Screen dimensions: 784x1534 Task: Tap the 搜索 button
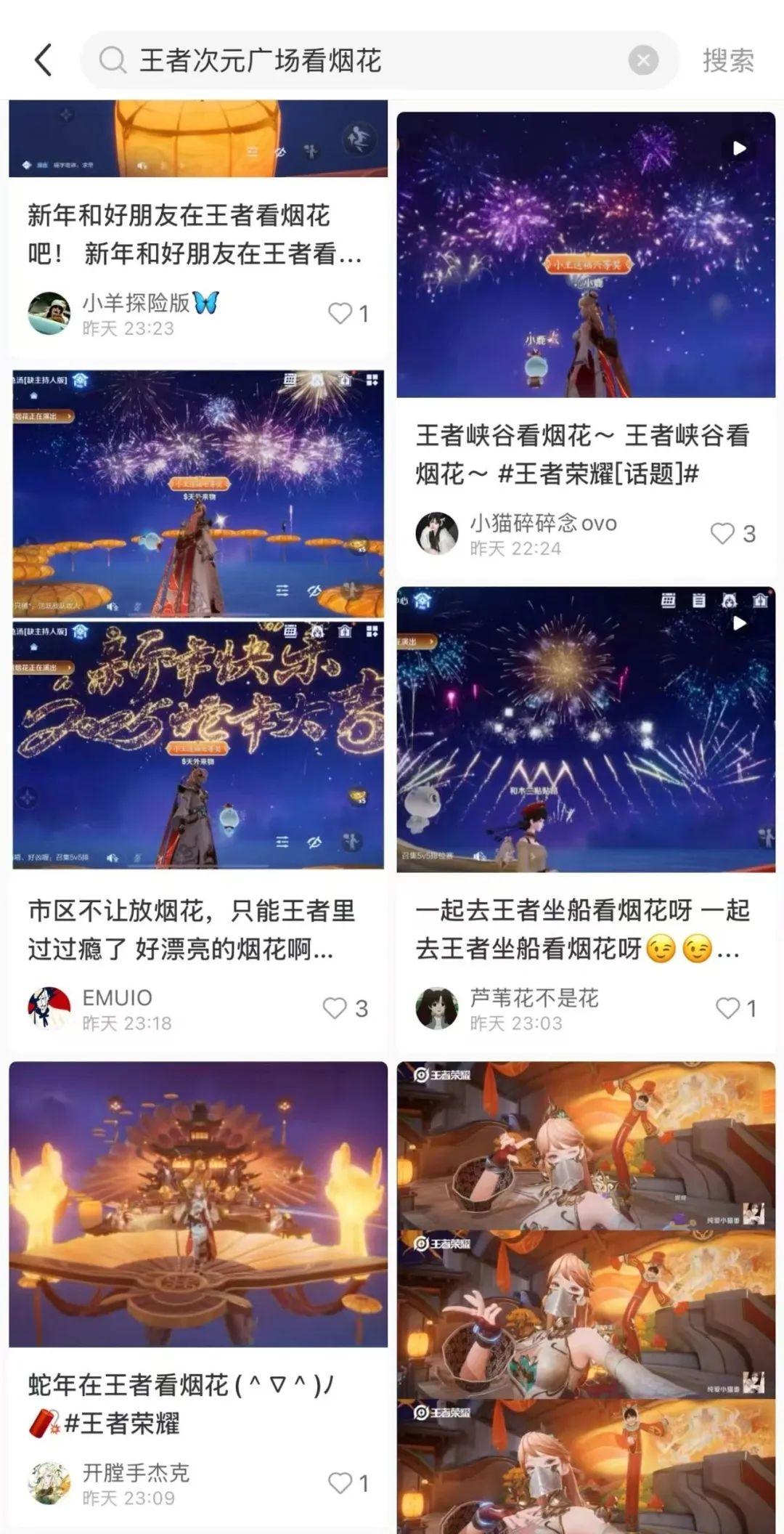728,60
